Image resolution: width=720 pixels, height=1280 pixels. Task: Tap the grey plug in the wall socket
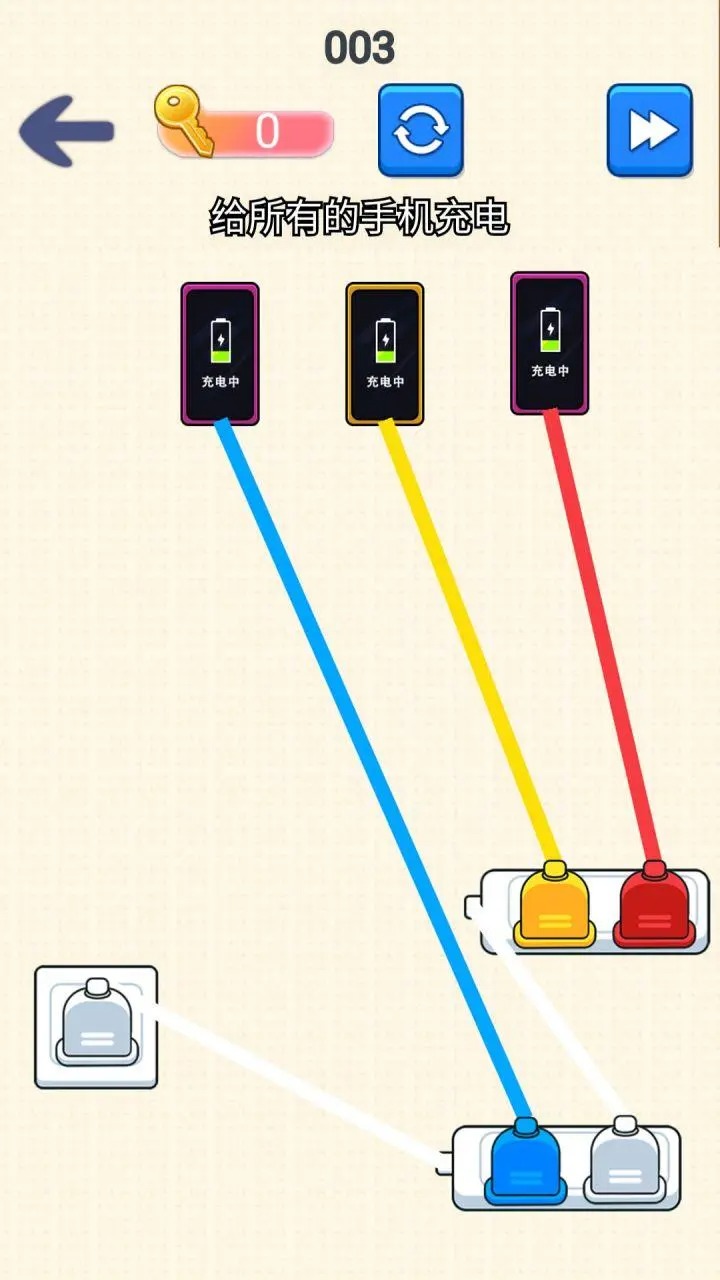pyautogui.click(x=97, y=1023)
